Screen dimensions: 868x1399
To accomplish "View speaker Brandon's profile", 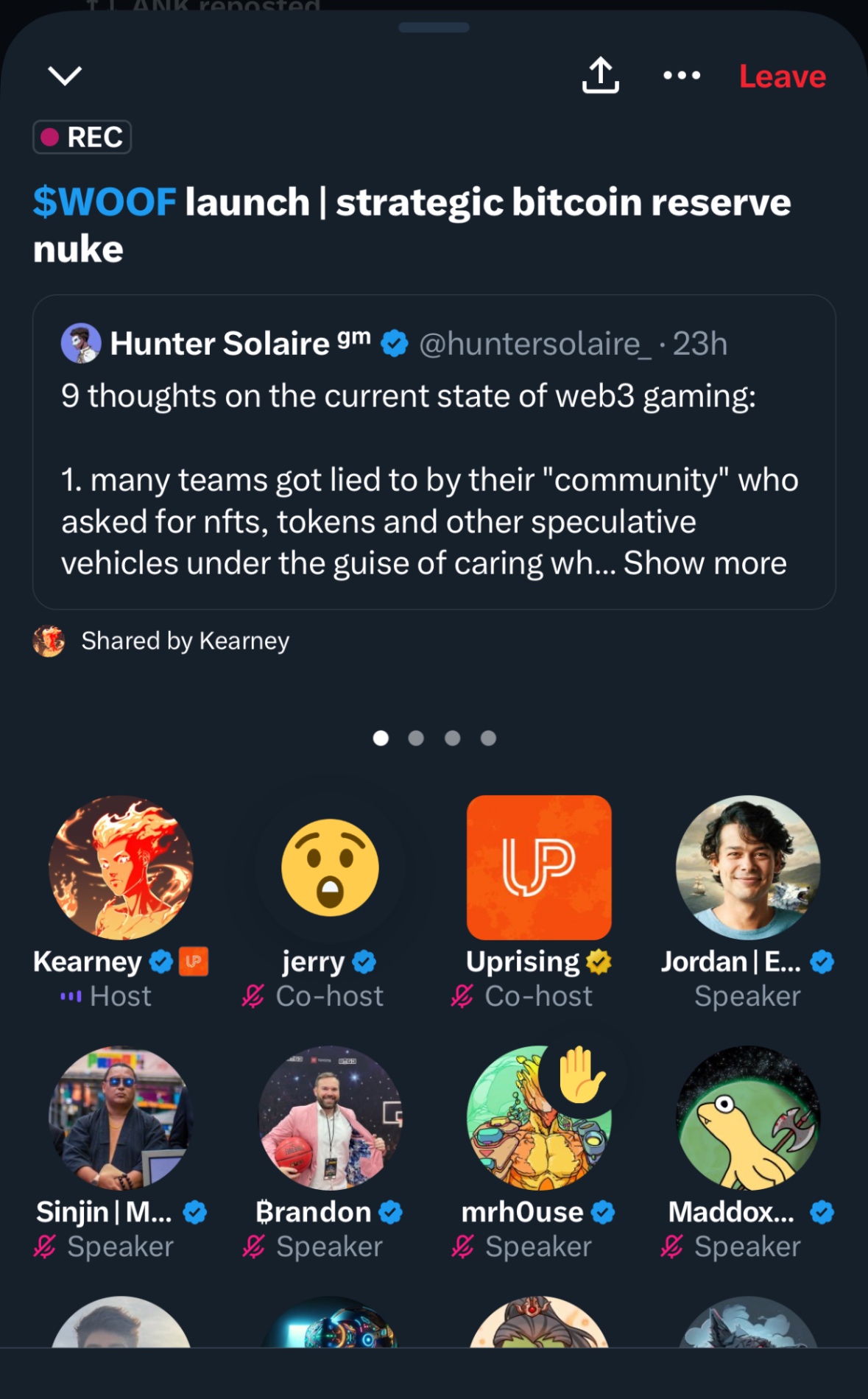I will coord(330,1118).
